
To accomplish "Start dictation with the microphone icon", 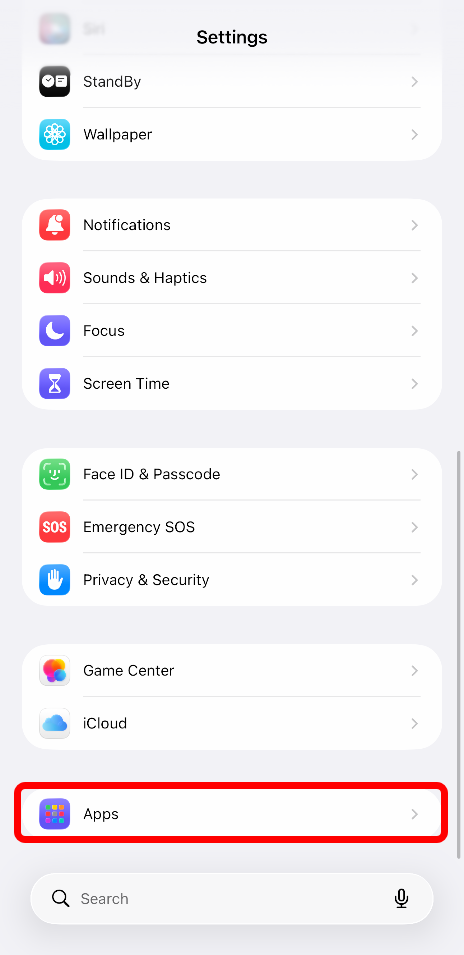I will coord(401,899).
